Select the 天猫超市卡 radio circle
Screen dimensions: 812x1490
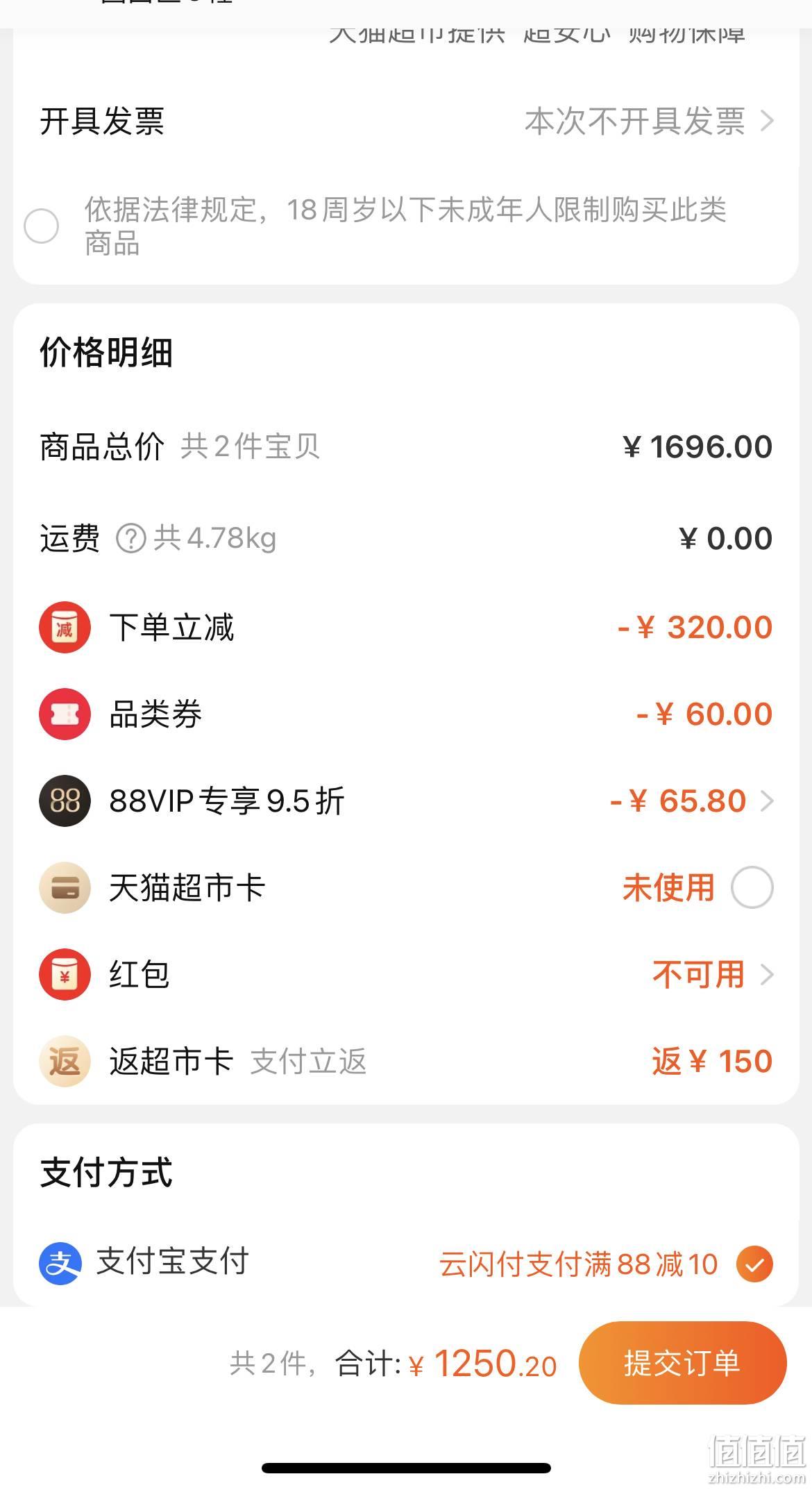point(752,887)
